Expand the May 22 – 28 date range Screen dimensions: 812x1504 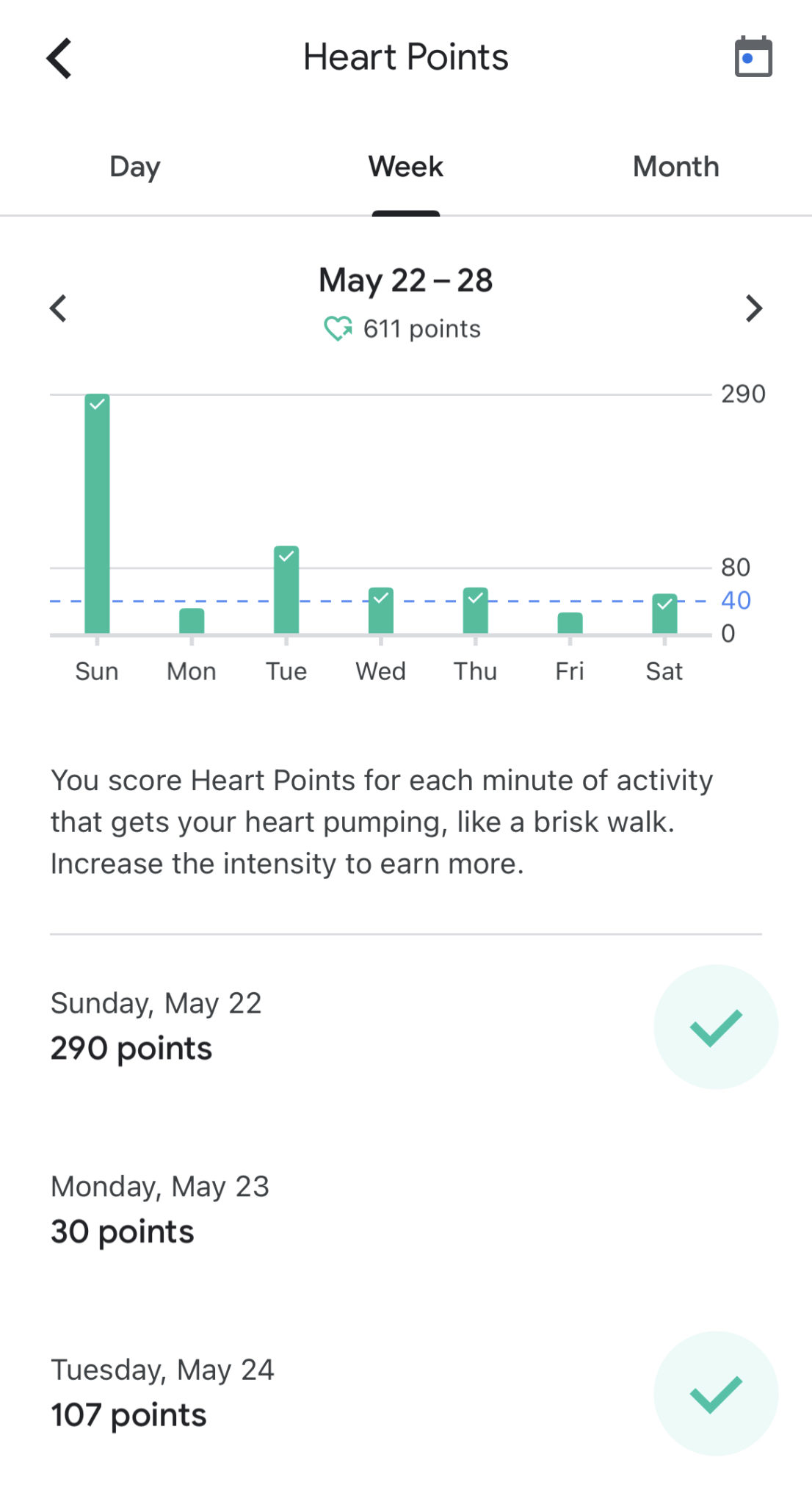click(405, 280)
